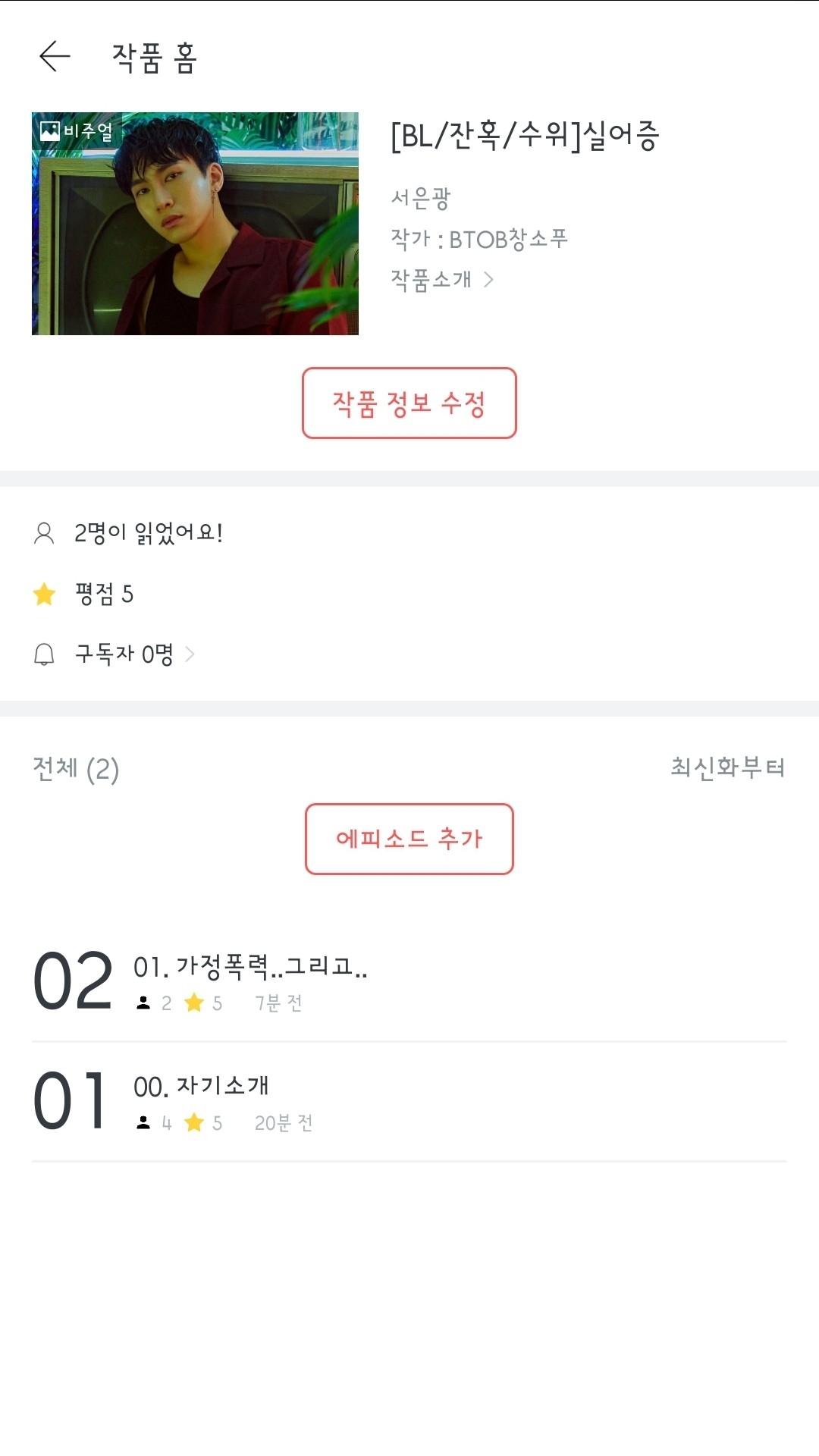819x1456 pixels.
Task: Tap the 작품 정보 수정 button
Action: 409,403
